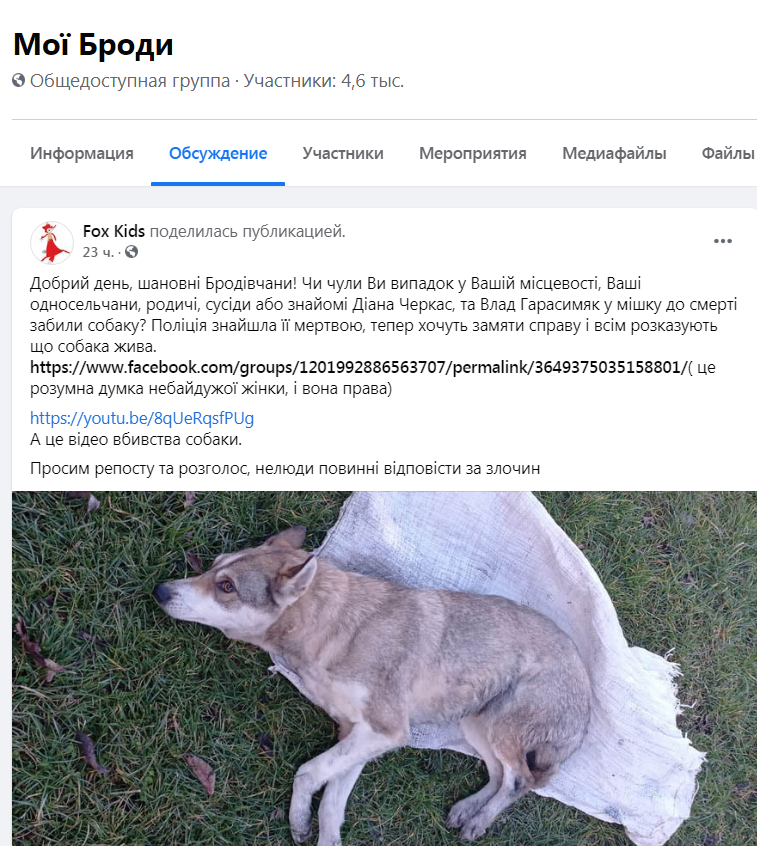The height and width of the screenshot is (846, 757).
Task: Switch to the Информация tab
Action: click(82, 153)
